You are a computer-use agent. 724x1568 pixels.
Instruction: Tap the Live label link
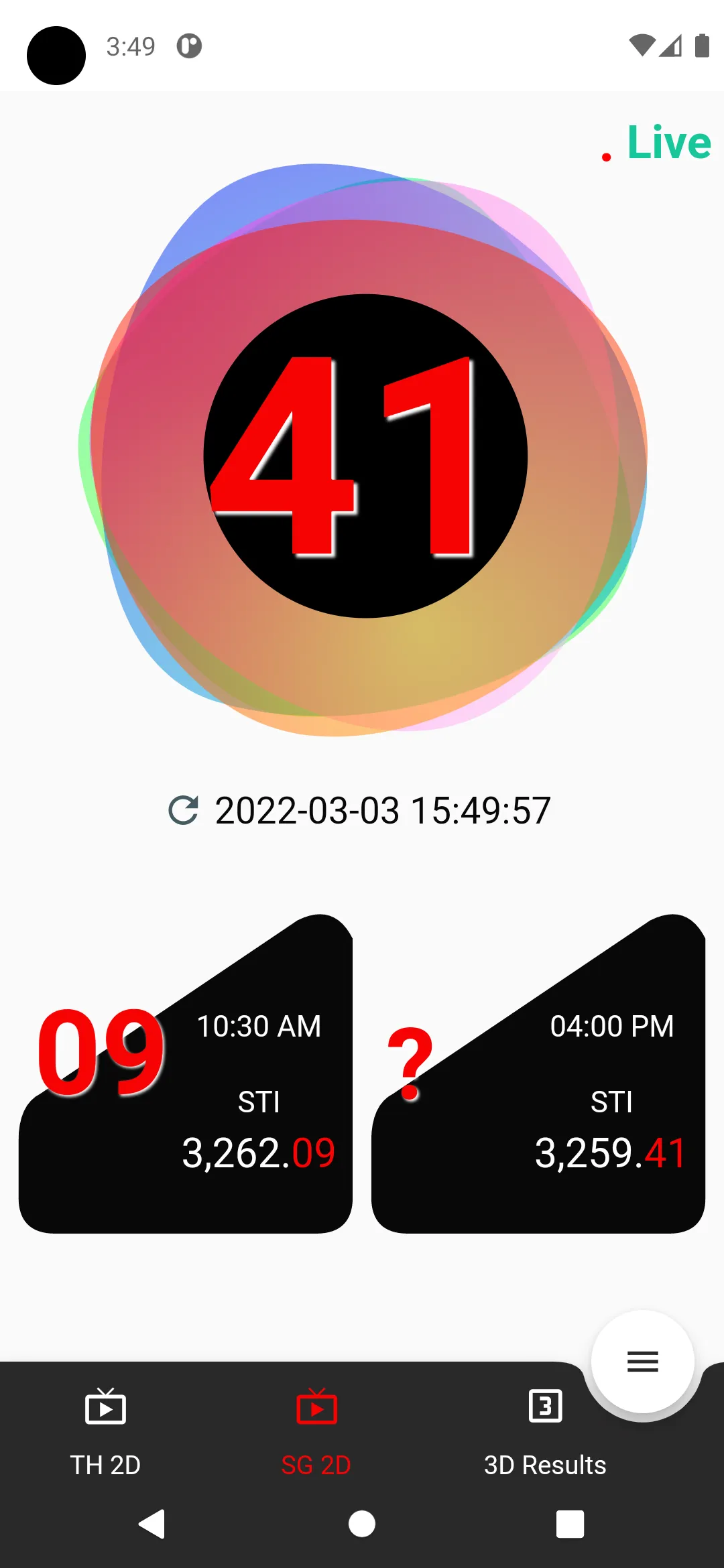click(669, 142)
